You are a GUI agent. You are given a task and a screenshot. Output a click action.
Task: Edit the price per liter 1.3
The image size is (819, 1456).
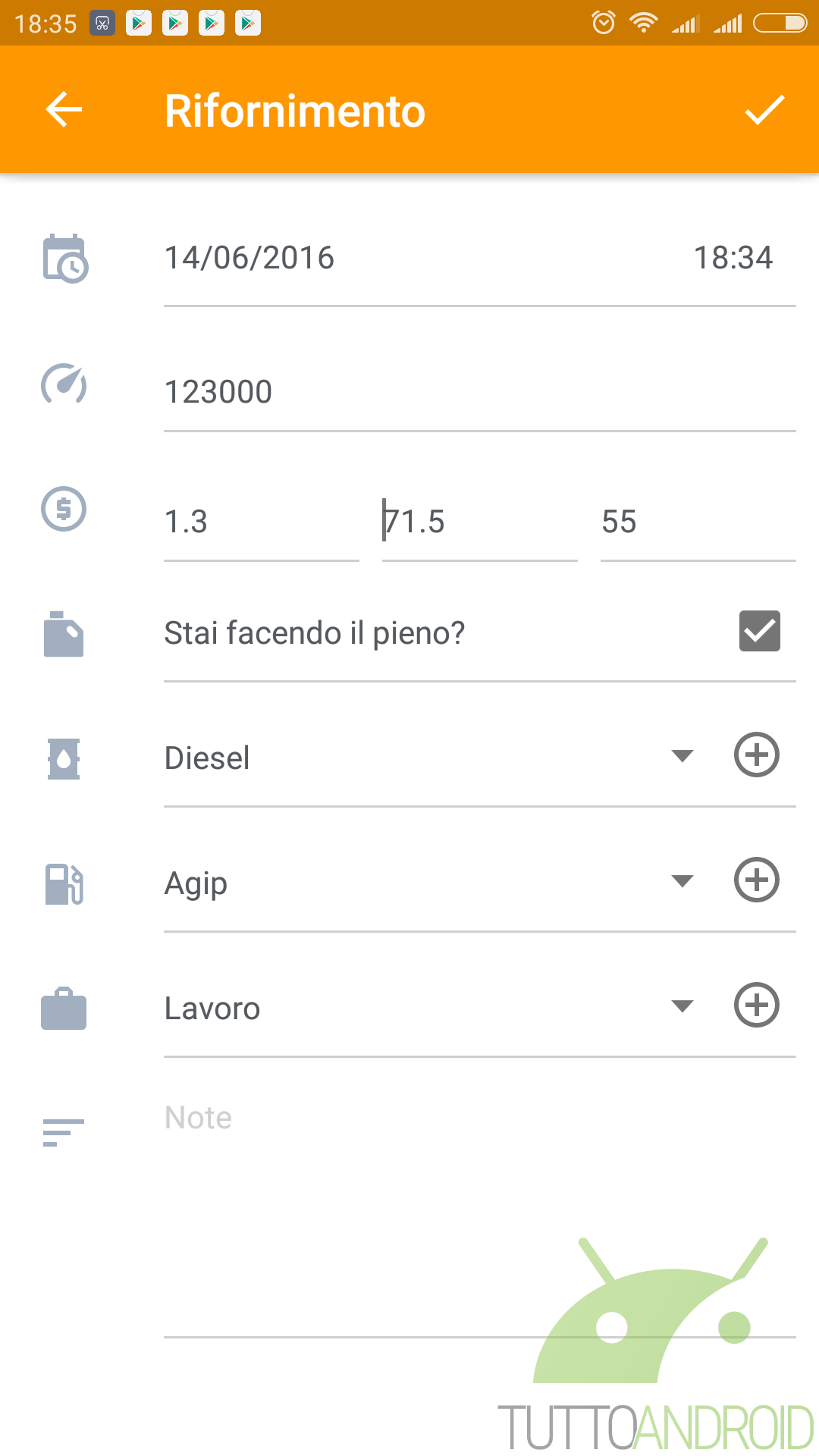pyautogui.click(x=262, y=522)
